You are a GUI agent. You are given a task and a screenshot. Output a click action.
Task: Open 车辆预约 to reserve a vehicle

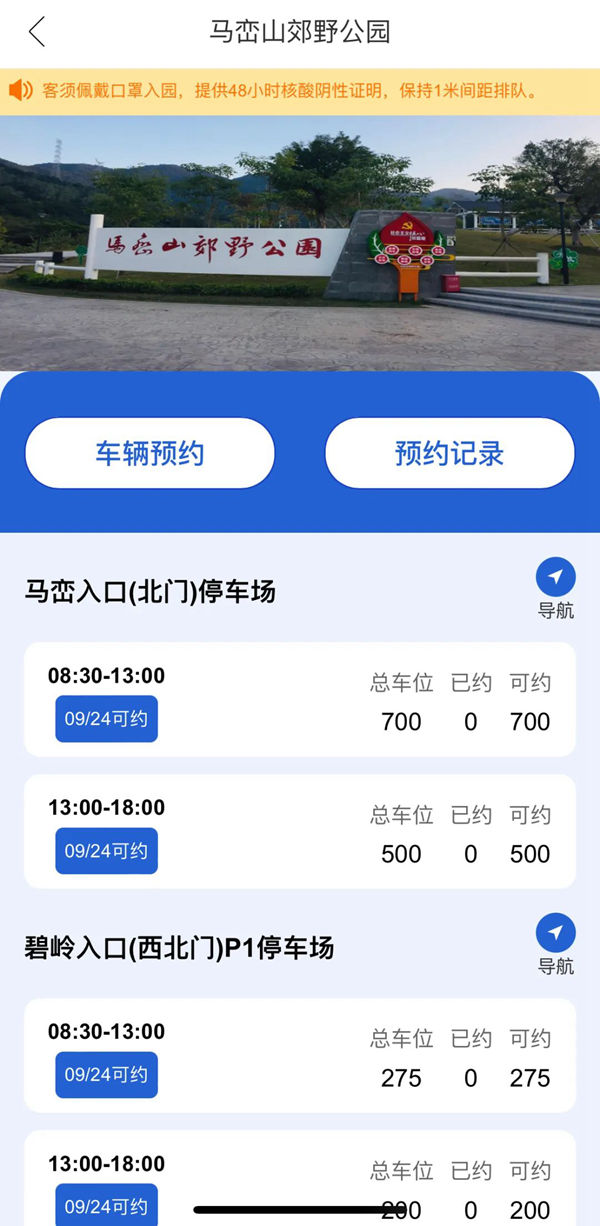149,453
